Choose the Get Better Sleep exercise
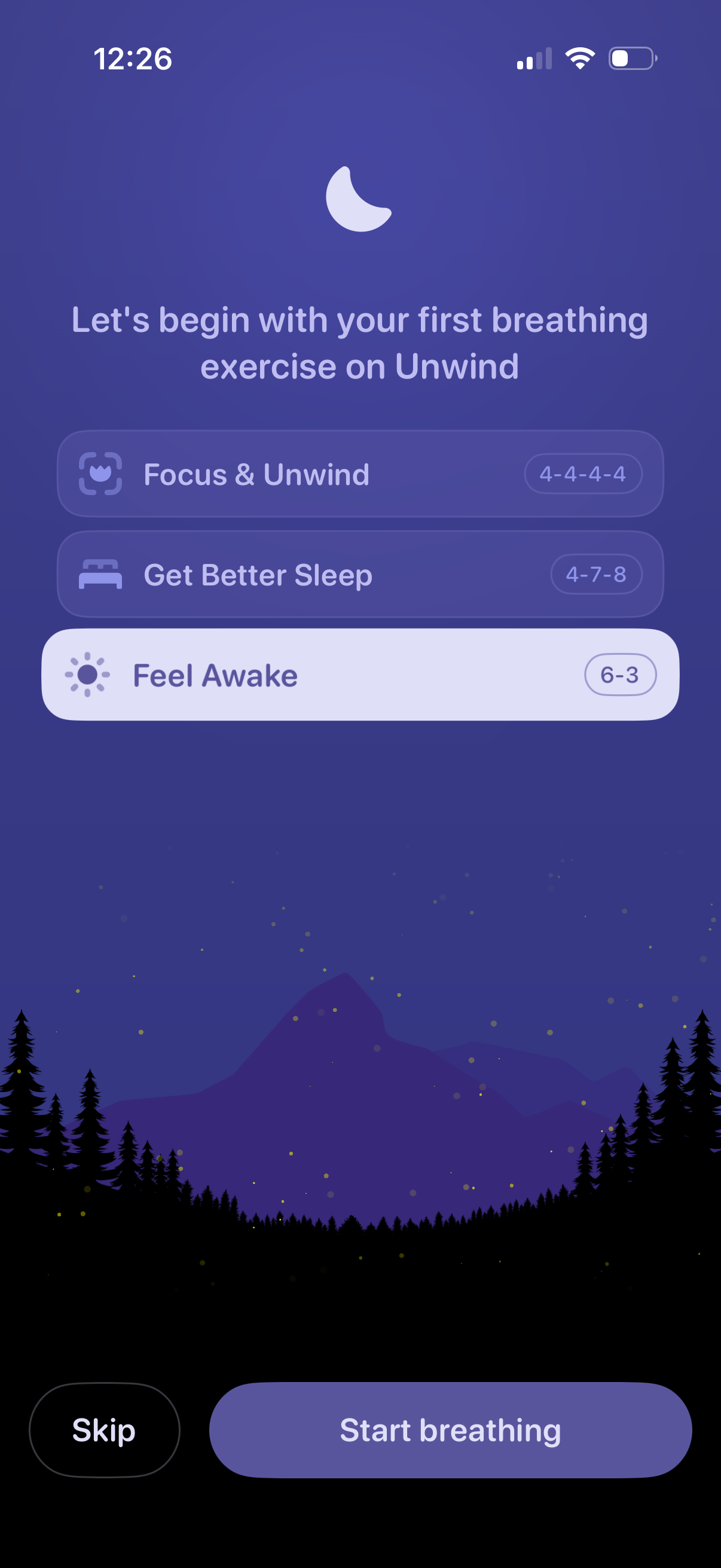721x1568 pixels. [359, 575]
